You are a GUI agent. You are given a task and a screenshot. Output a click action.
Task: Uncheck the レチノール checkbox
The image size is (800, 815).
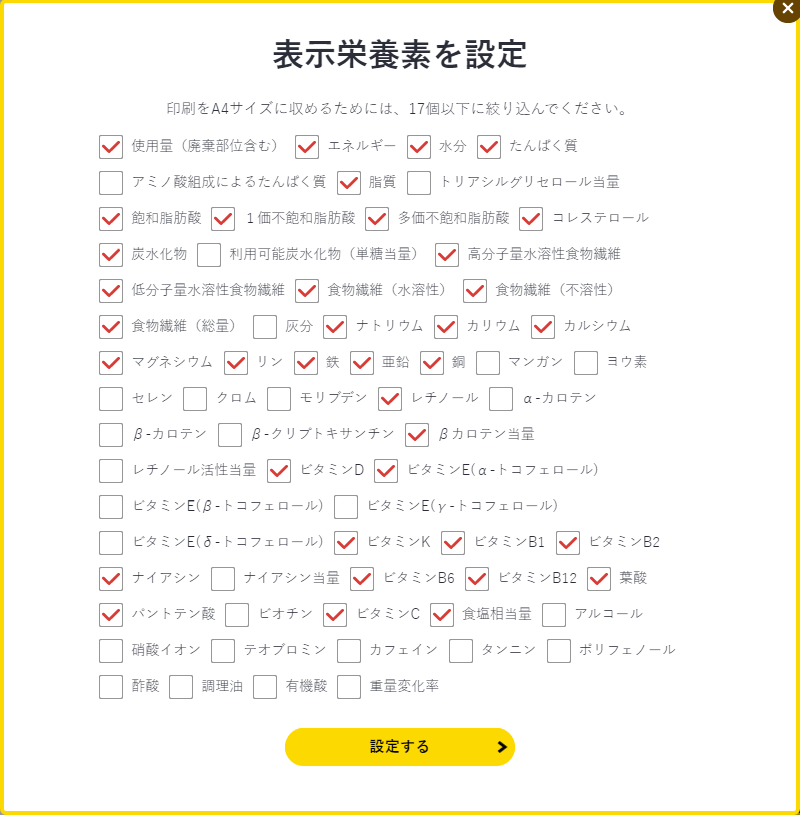pyautogui.click(x=390, y=398)
